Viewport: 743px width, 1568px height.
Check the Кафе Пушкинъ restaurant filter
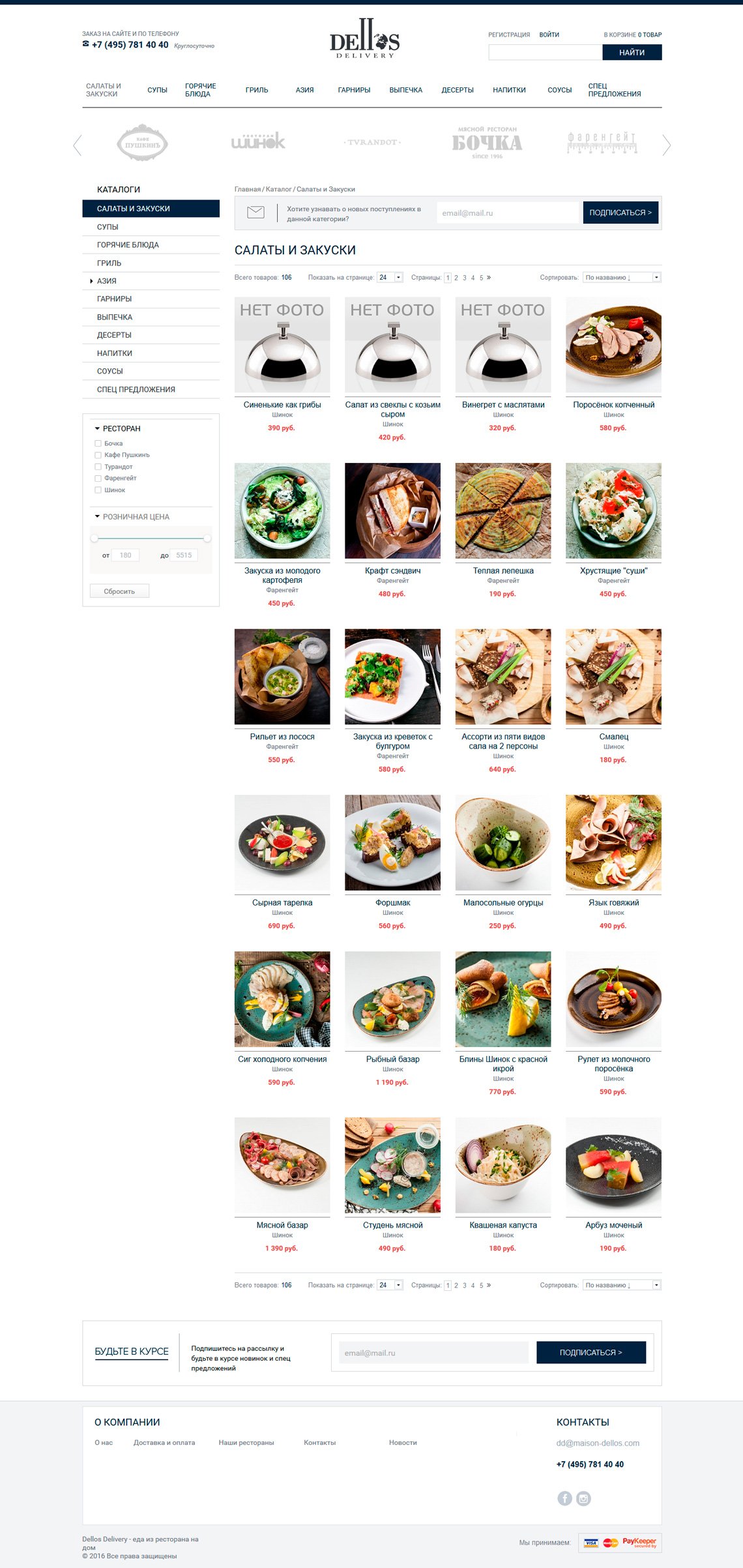tap(98, 455)
